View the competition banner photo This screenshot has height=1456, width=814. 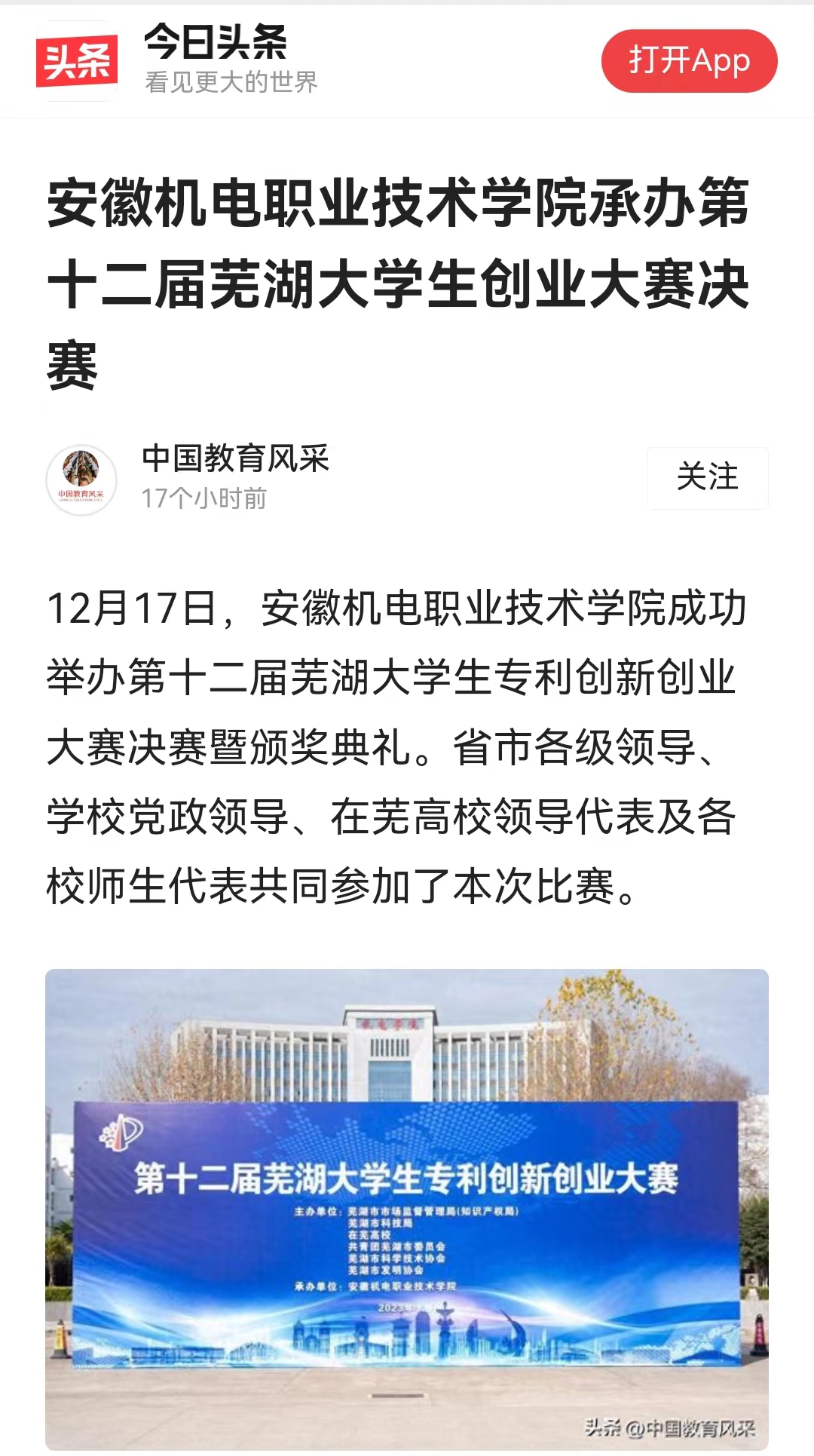[407, 1209]
